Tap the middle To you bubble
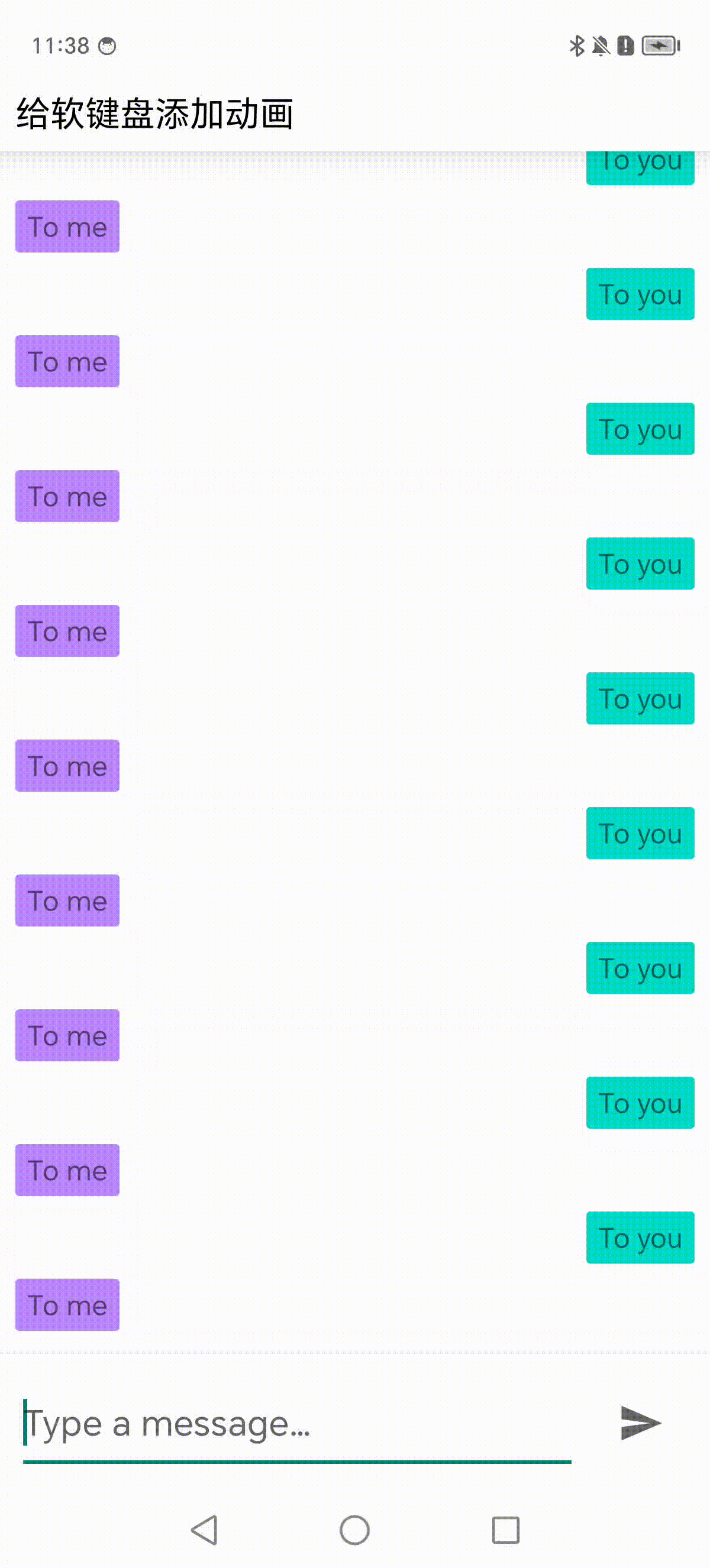The width and height of the screenshot is (710, 1568). pos(640,699)
